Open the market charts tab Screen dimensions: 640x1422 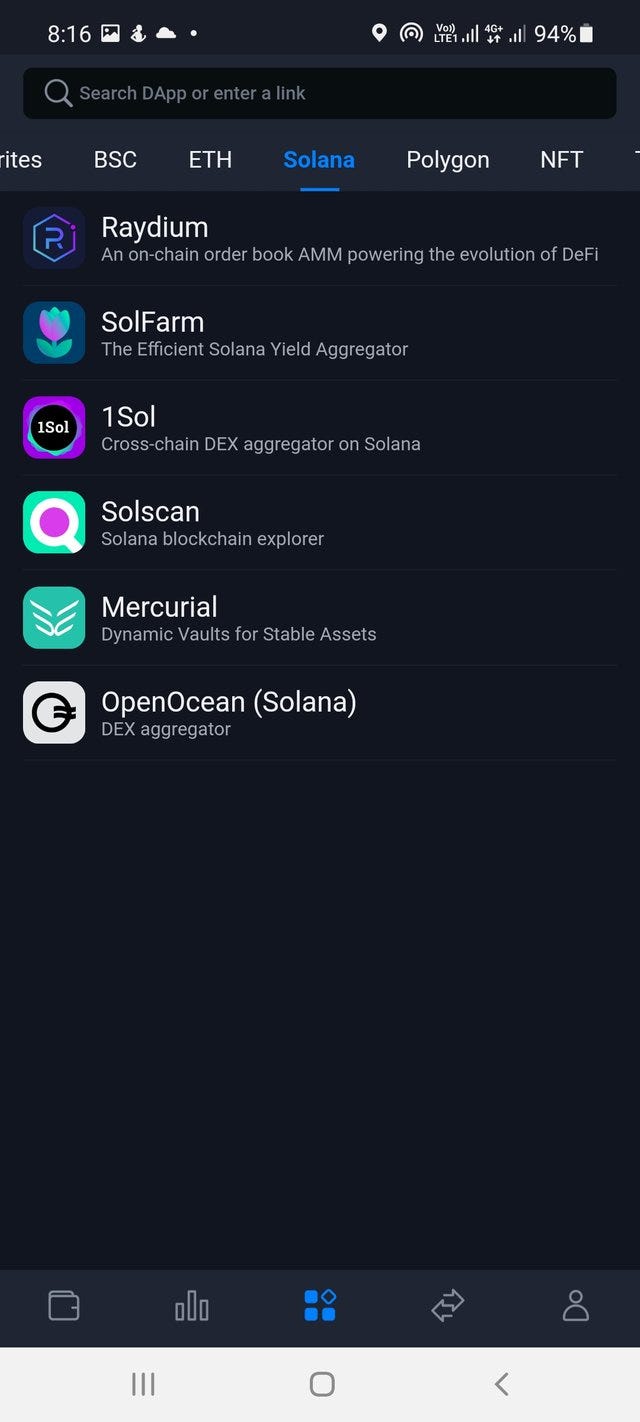coord(192,1305)
